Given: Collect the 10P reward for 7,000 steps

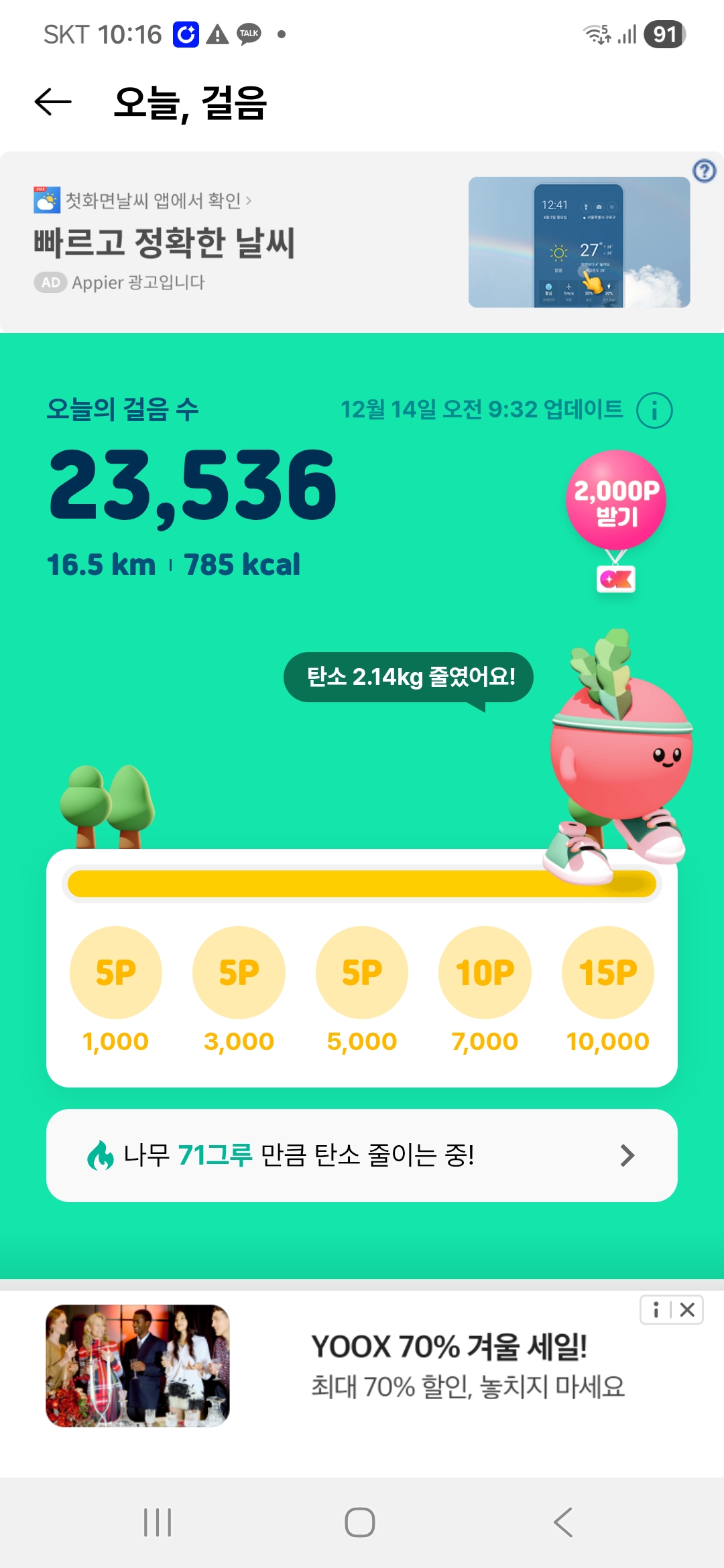Looking at the screenshot, I should click(x=485, y=972).
